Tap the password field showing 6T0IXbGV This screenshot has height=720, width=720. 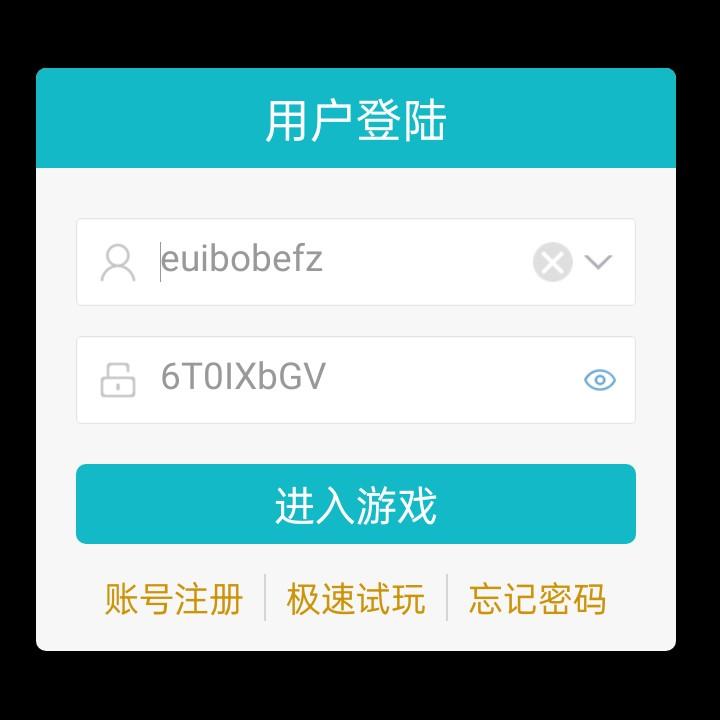pos(356,380)
